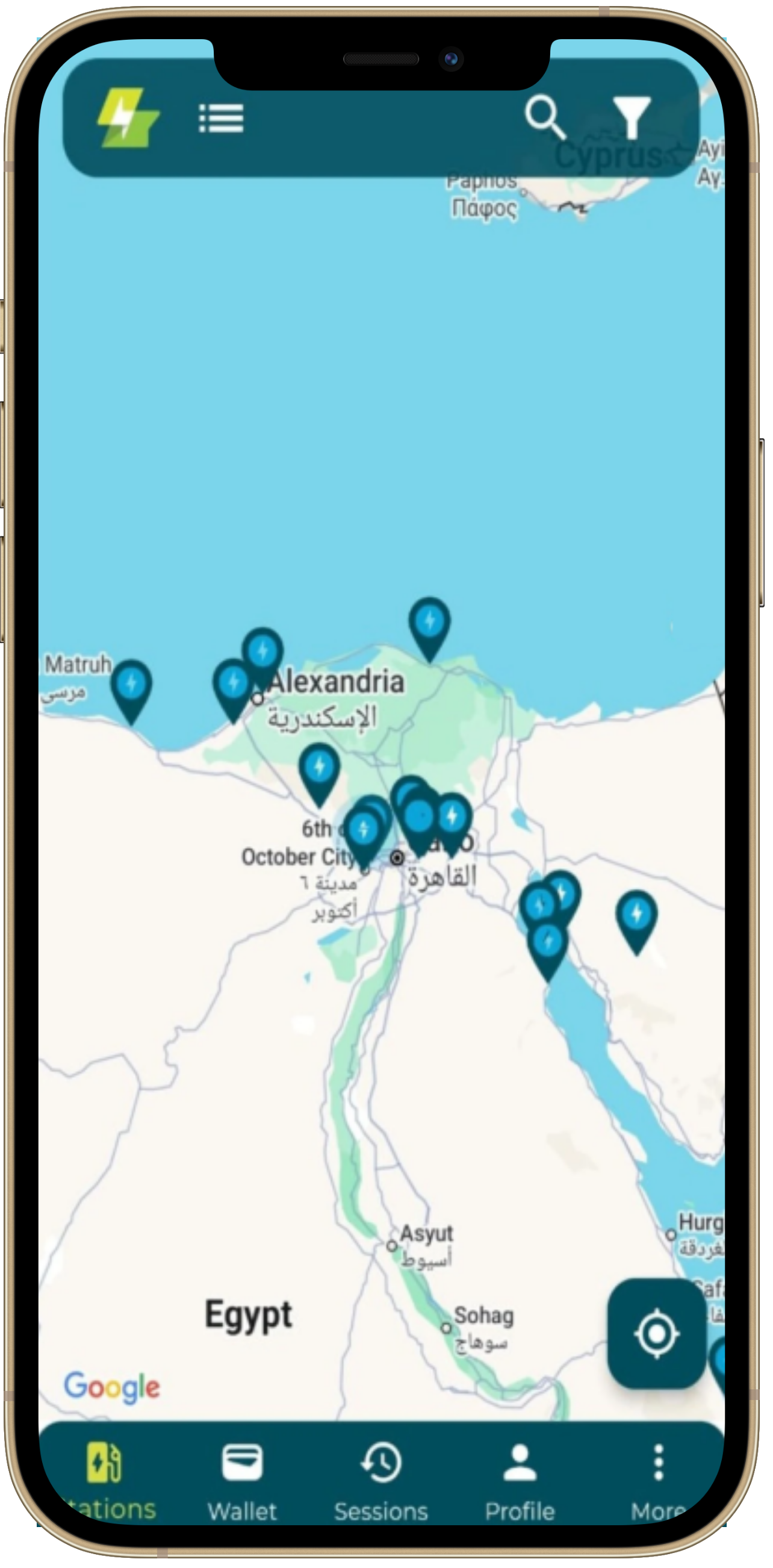The height and width of the screenshot is (1568, 773).
Task: Open the filter options
Action: pos(632,117)
